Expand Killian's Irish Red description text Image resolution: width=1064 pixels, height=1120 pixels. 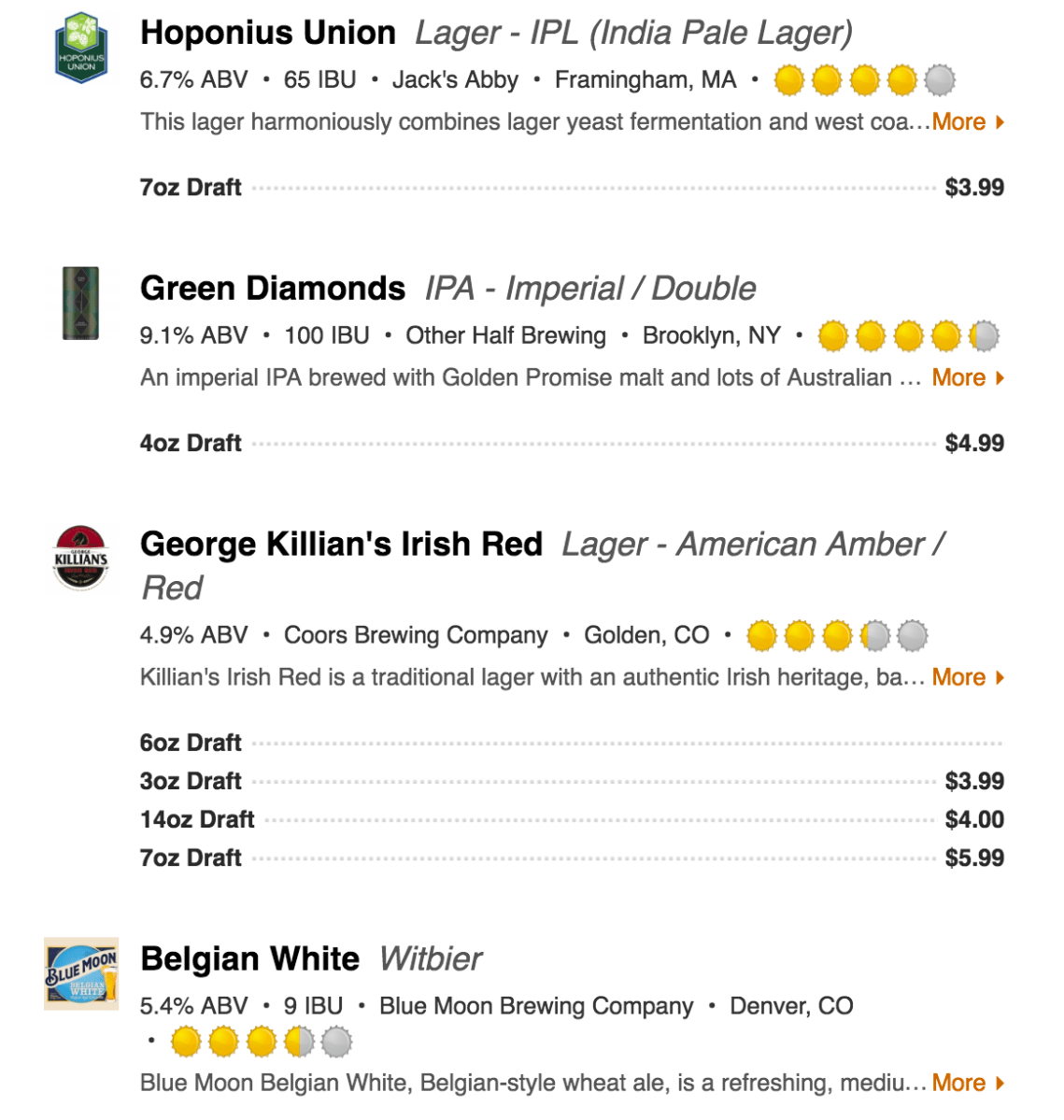[961, 676]
